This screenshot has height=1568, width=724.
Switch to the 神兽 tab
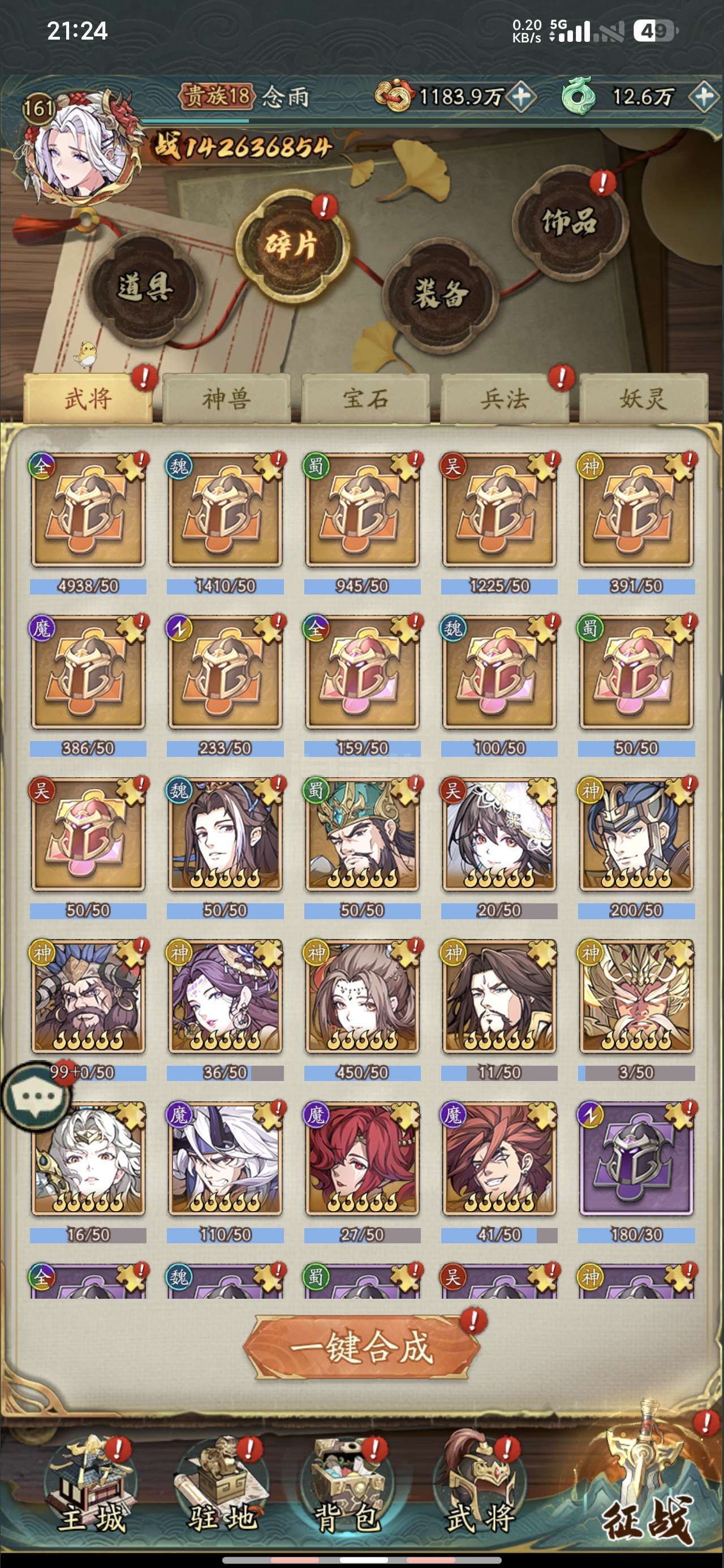tap(226, 399)
